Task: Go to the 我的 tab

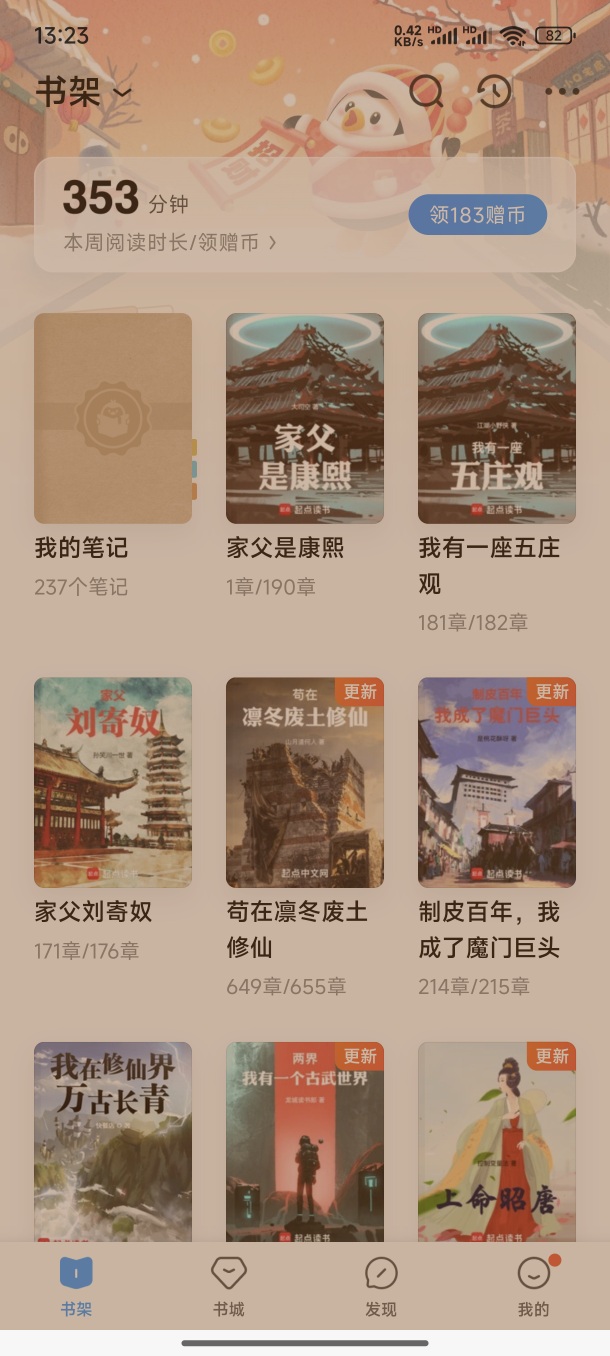Action: (x=533, y=1286)
